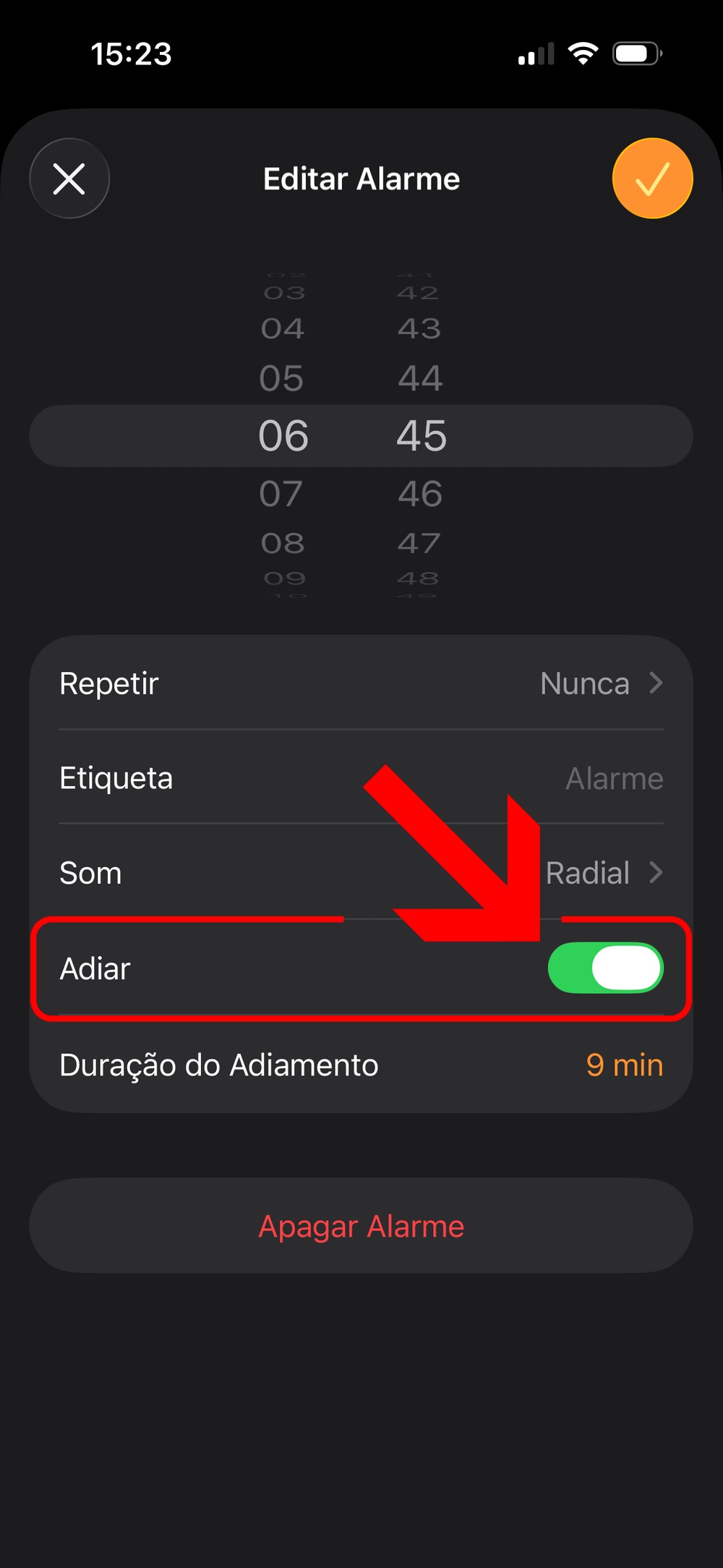723x1568 pixels.
Task: Change Duração do Adiamento from 9 min
Action: point(623,1065)
